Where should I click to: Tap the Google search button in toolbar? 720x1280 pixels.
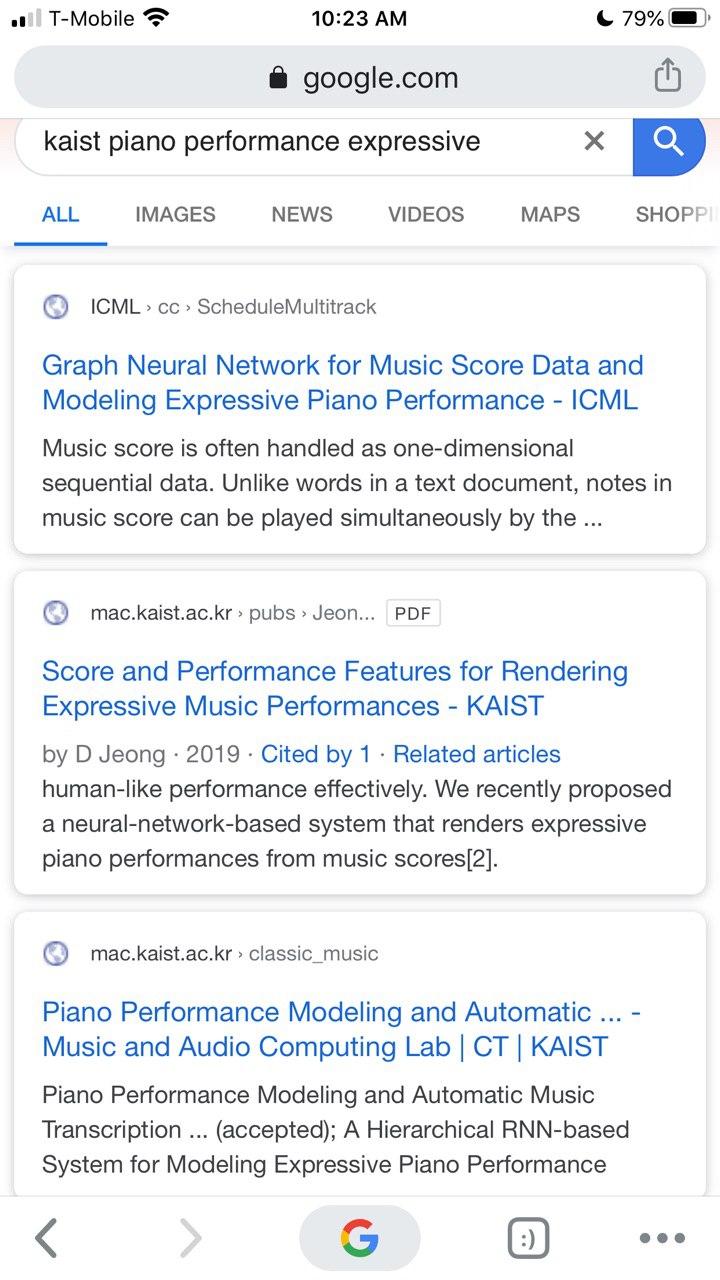(x=360, y=1238)
